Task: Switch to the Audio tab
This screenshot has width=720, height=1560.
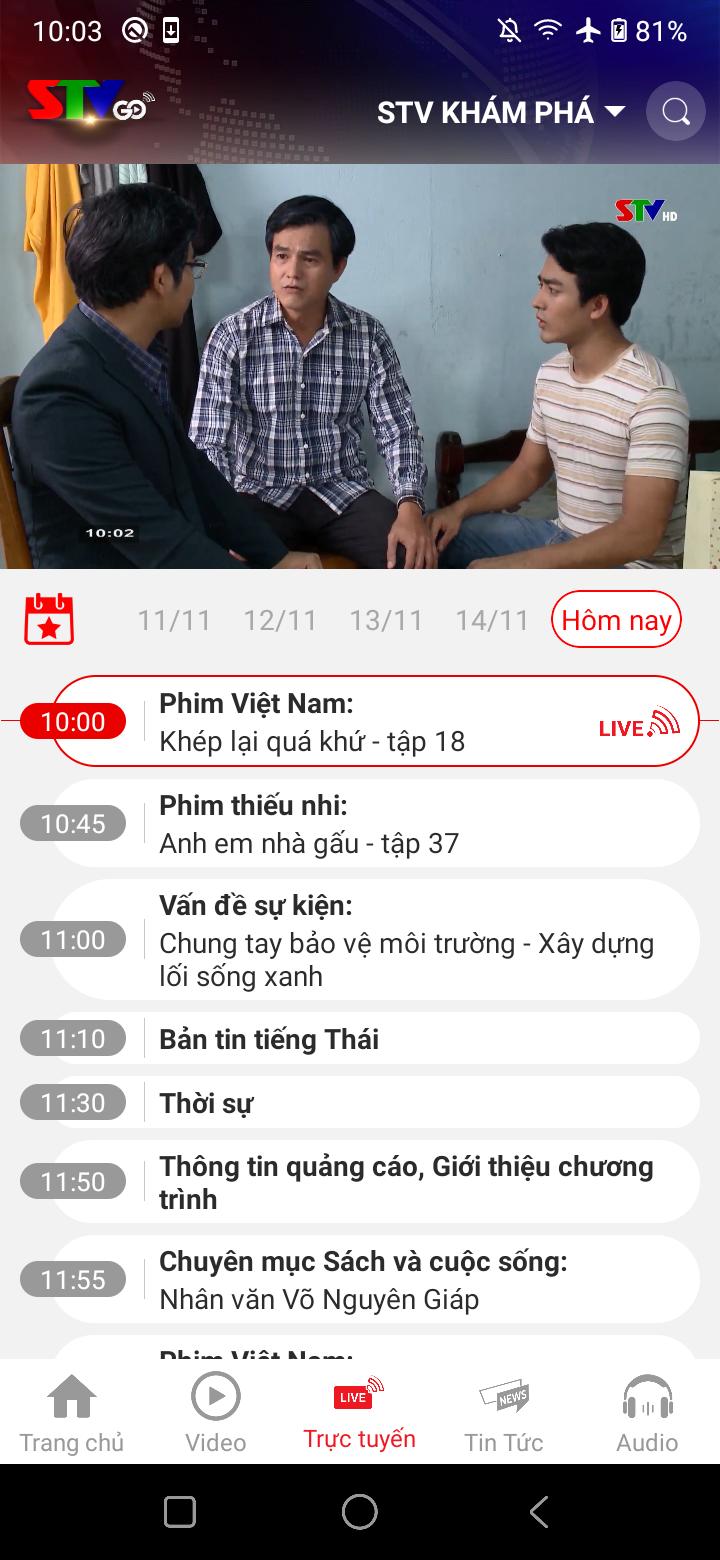Action: [647, 1413]
